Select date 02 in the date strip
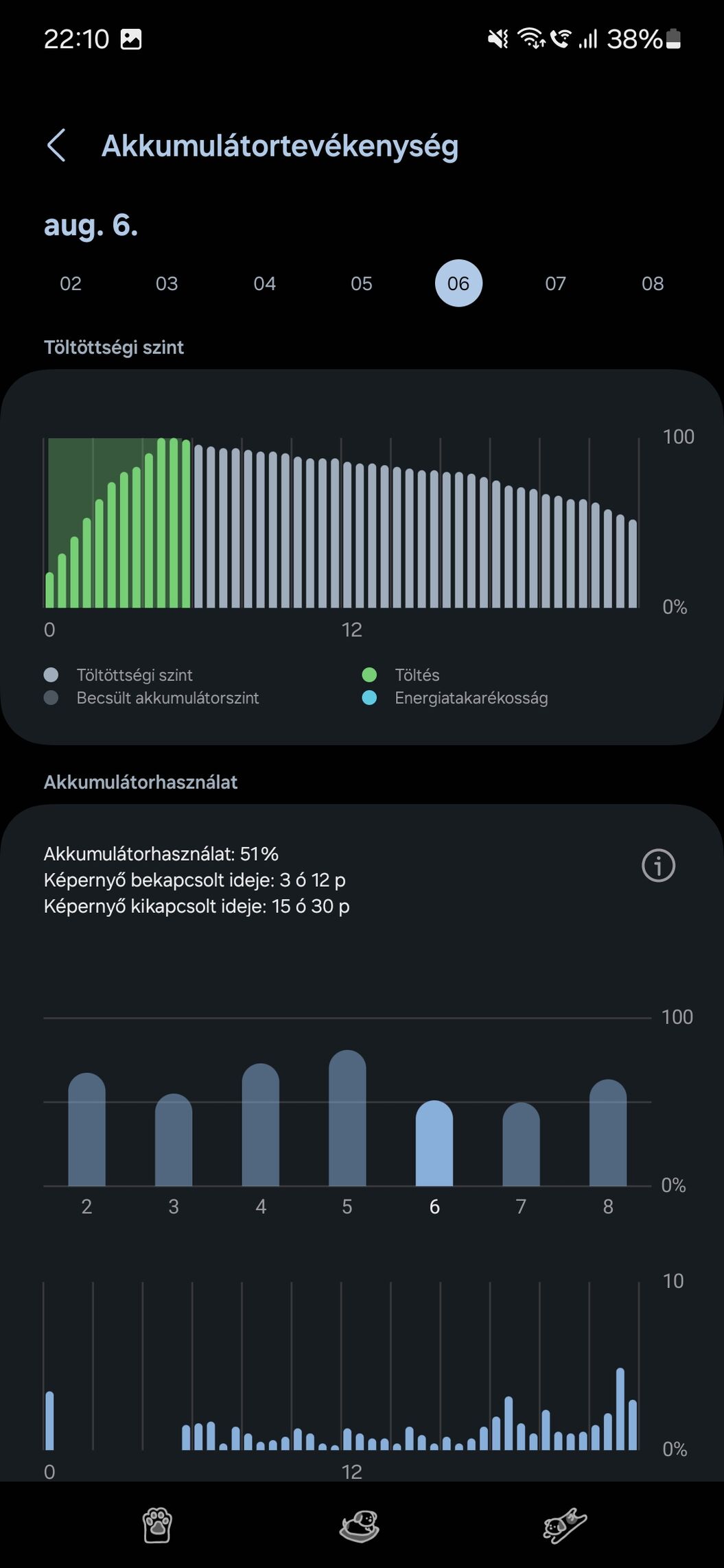Screen dimensions: 724x1568 (71, 283)
